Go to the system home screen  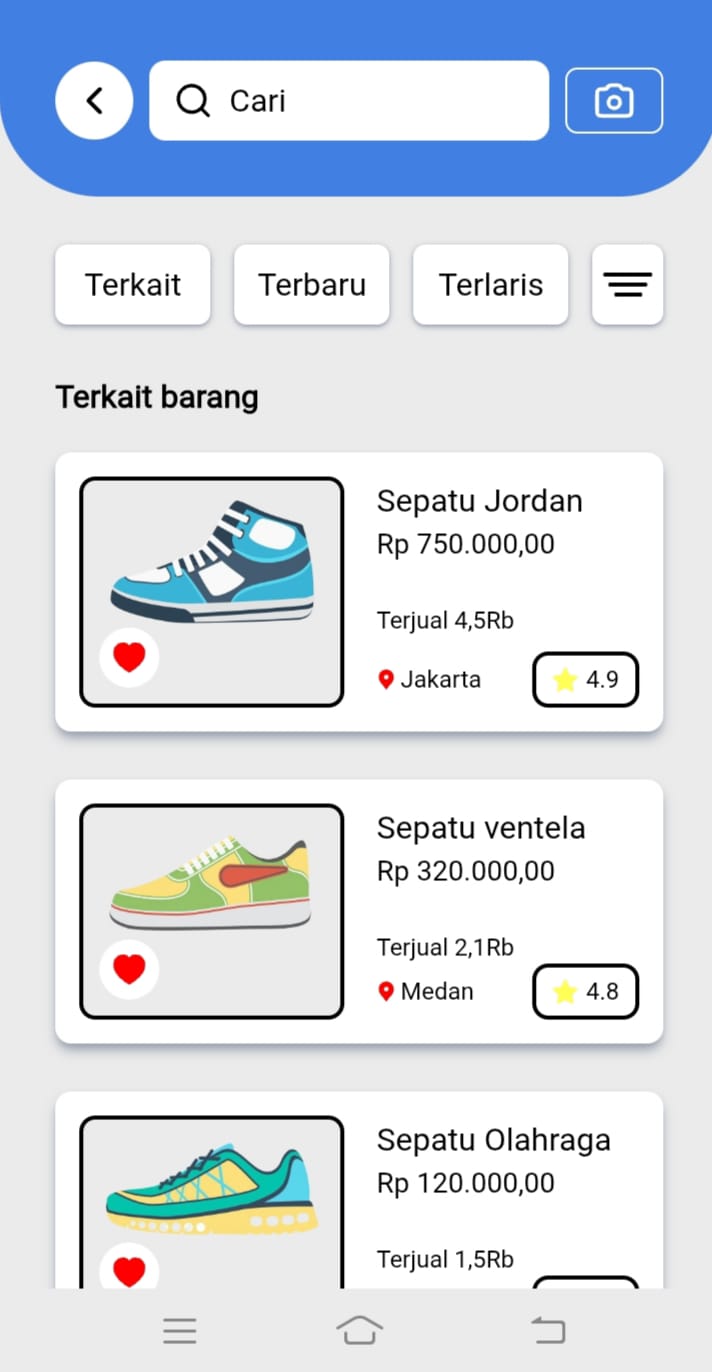pos(360,1330)
